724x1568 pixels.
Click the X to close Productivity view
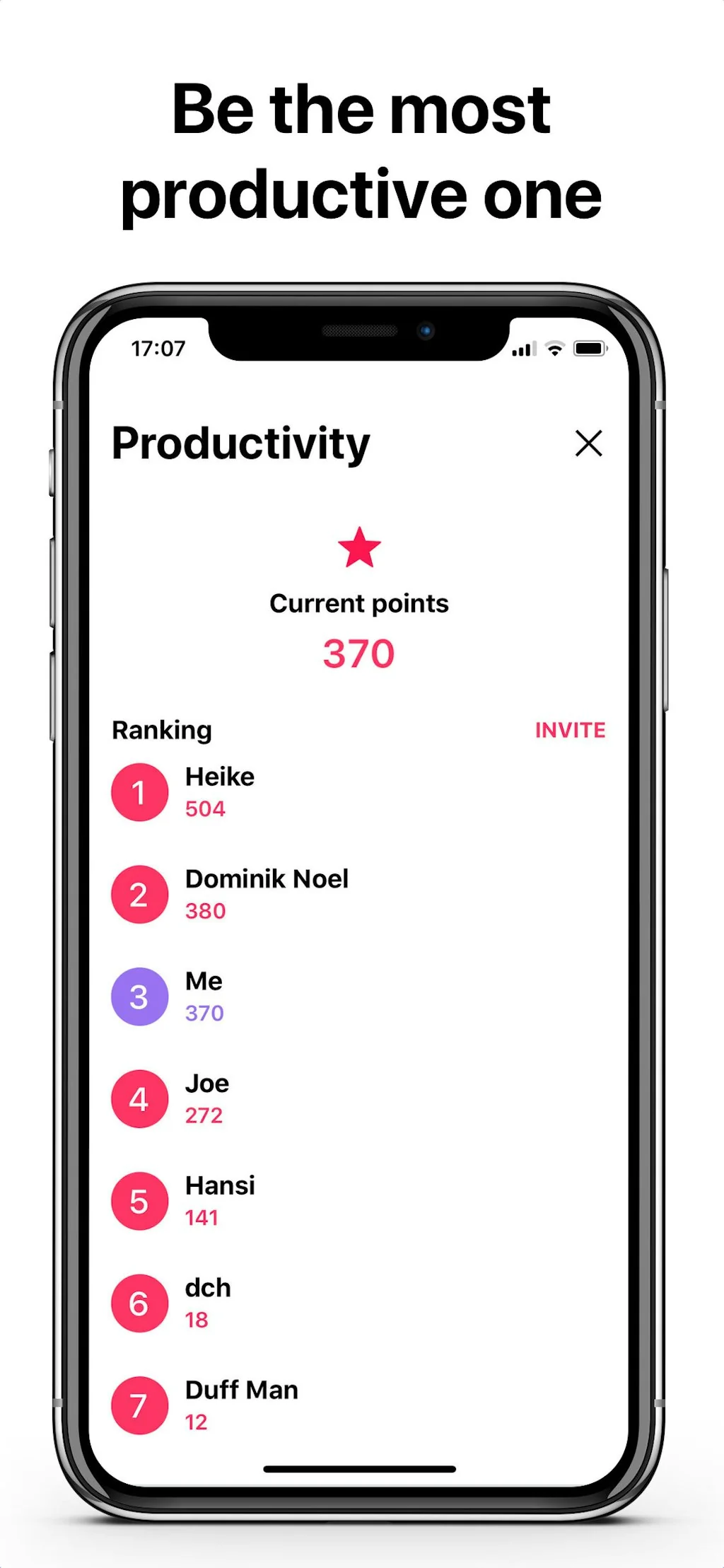pyautogui.click(x=589, y=443)
